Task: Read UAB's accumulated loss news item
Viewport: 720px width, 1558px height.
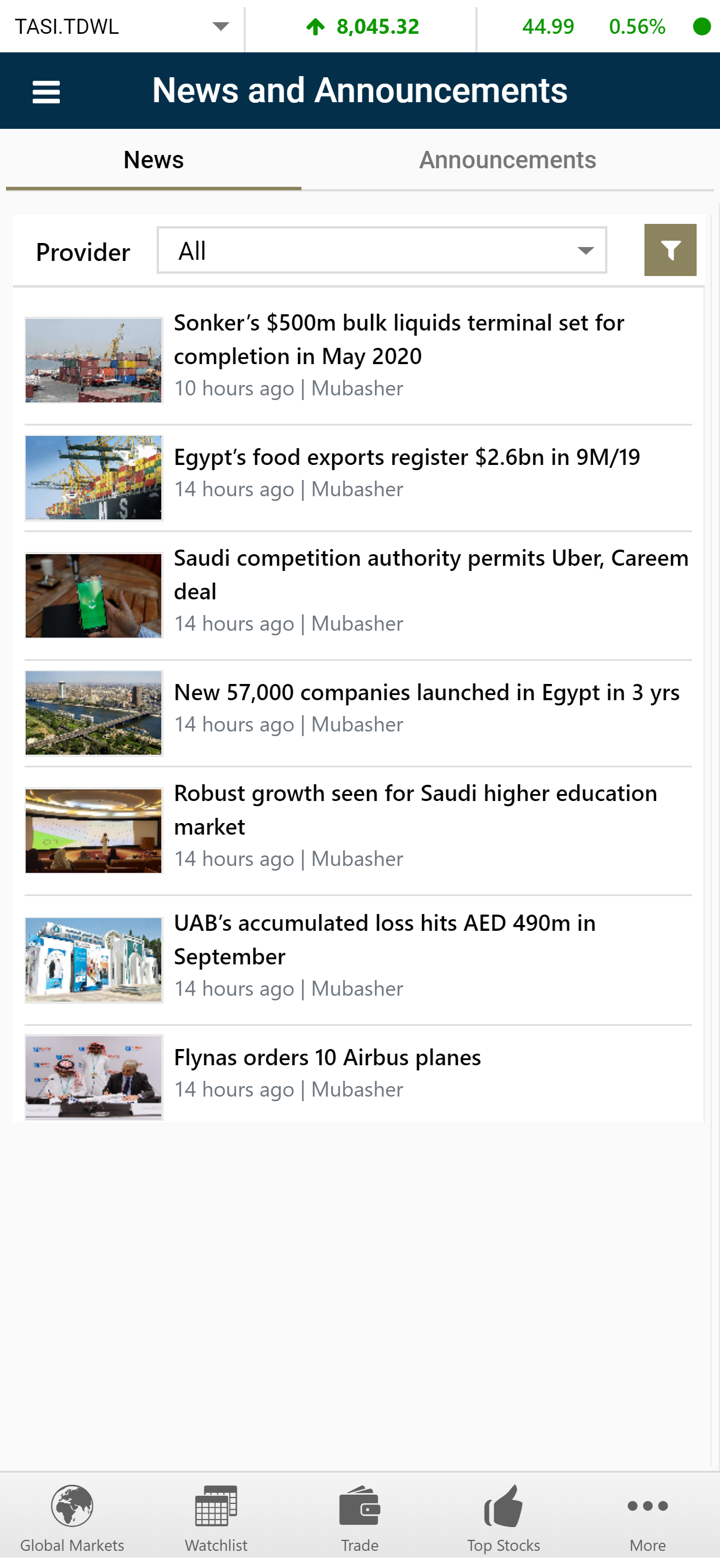Action: pos(384,940)
